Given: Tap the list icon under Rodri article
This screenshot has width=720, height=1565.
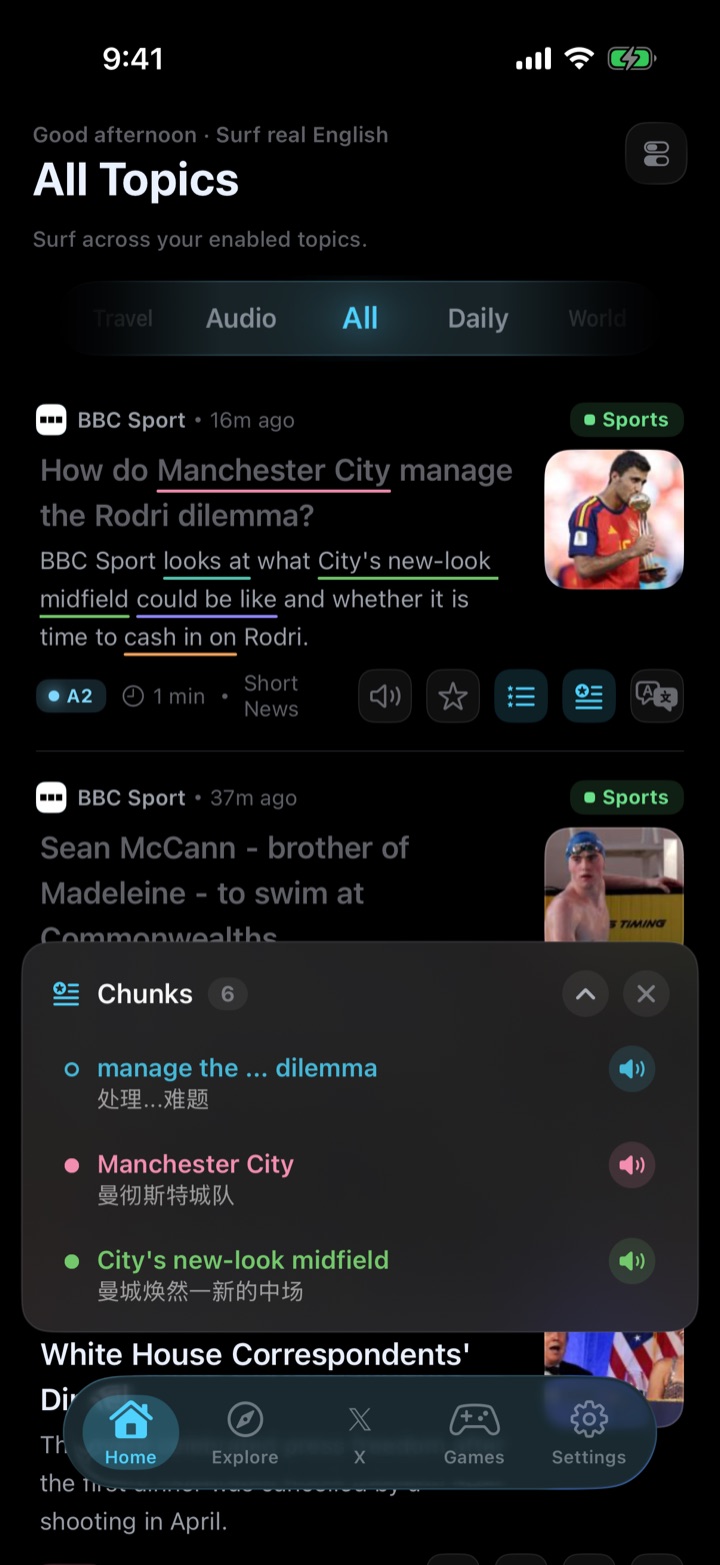Looking at the screenshot, I should (521, 696).
